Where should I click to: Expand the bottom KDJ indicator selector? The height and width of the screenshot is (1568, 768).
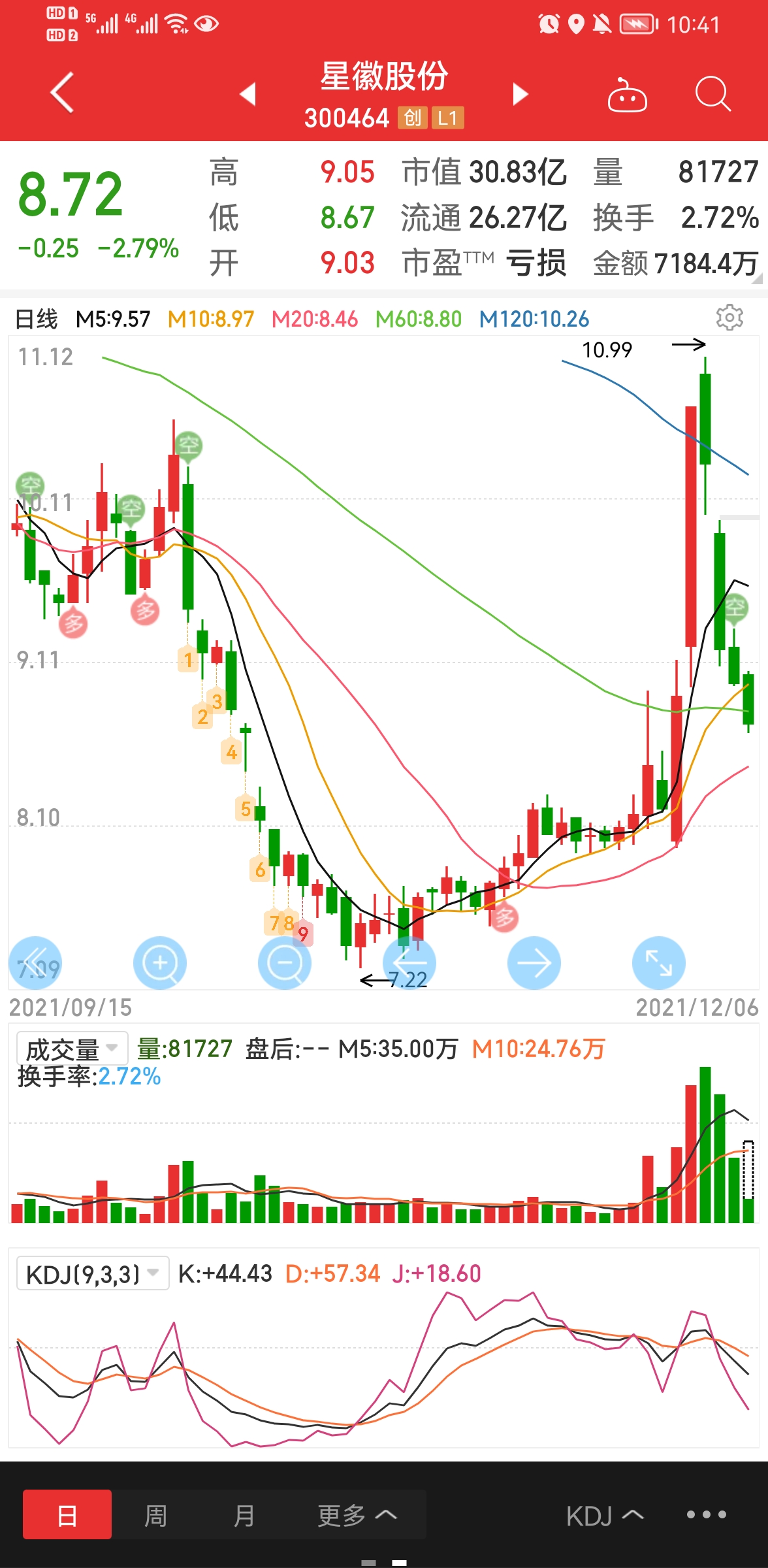point(604,1515)
